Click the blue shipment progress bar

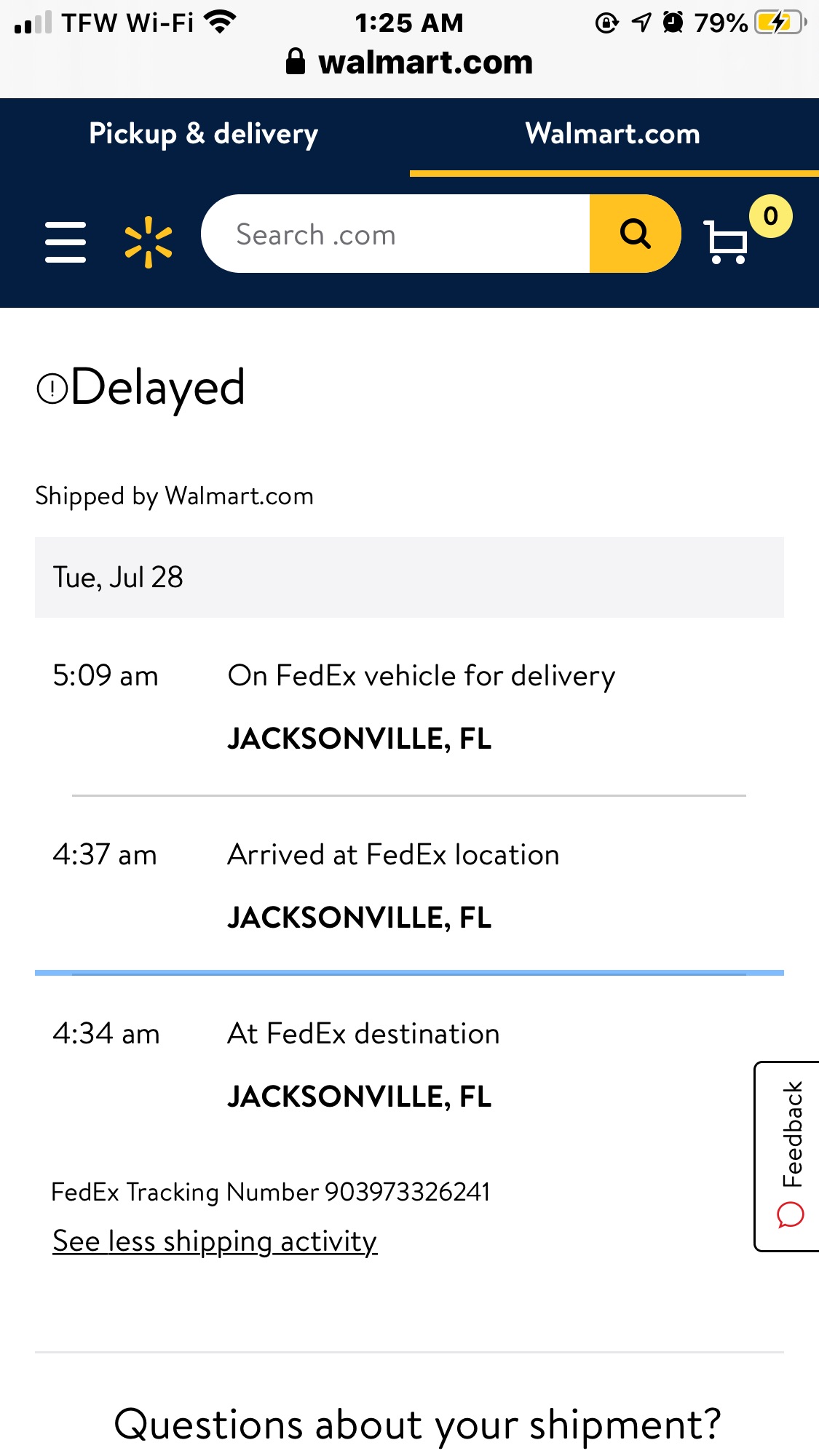point(409,971)
